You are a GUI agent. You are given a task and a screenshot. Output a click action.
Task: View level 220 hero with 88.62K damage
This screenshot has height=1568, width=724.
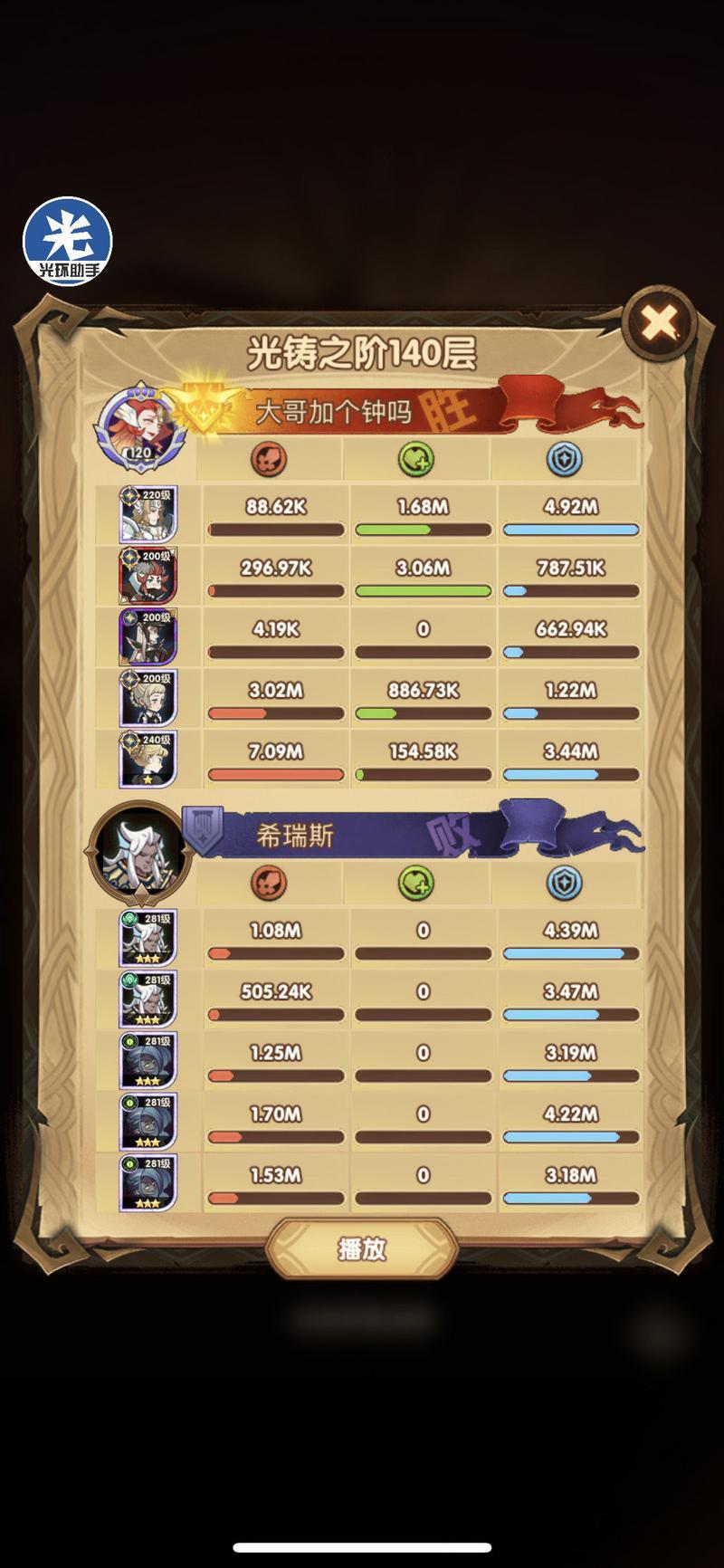(148, 514)
